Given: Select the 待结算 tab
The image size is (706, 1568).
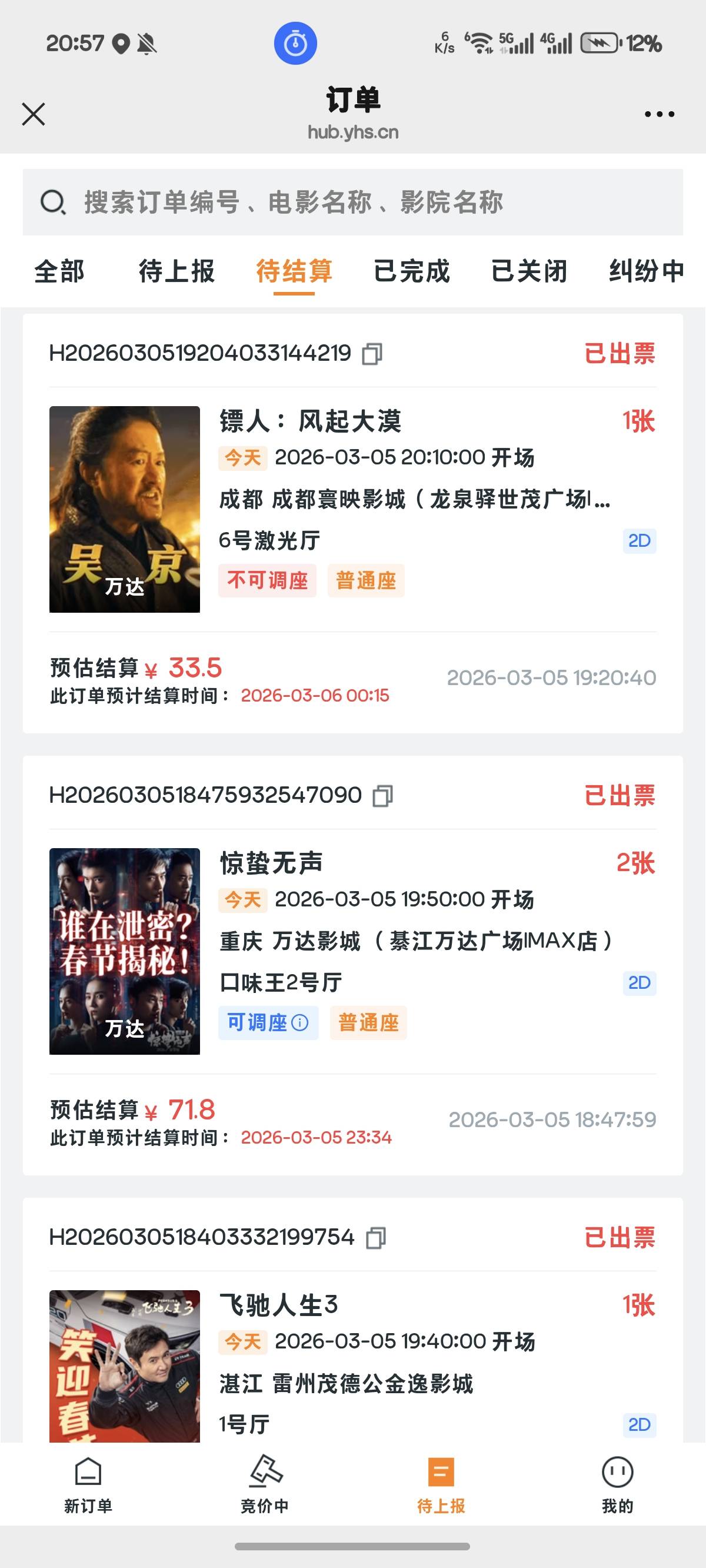Looking at the screenshot, I should click(x=294, y=271).
